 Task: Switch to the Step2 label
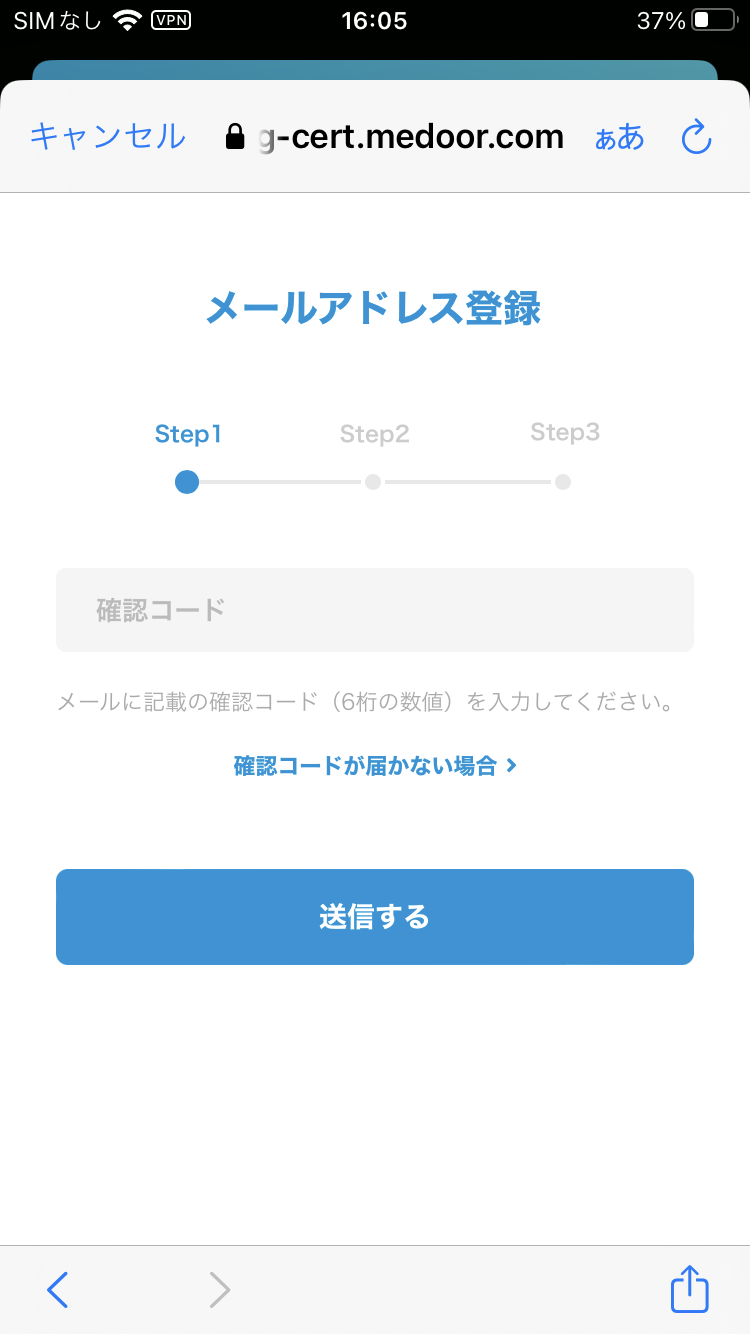(373, 433)
